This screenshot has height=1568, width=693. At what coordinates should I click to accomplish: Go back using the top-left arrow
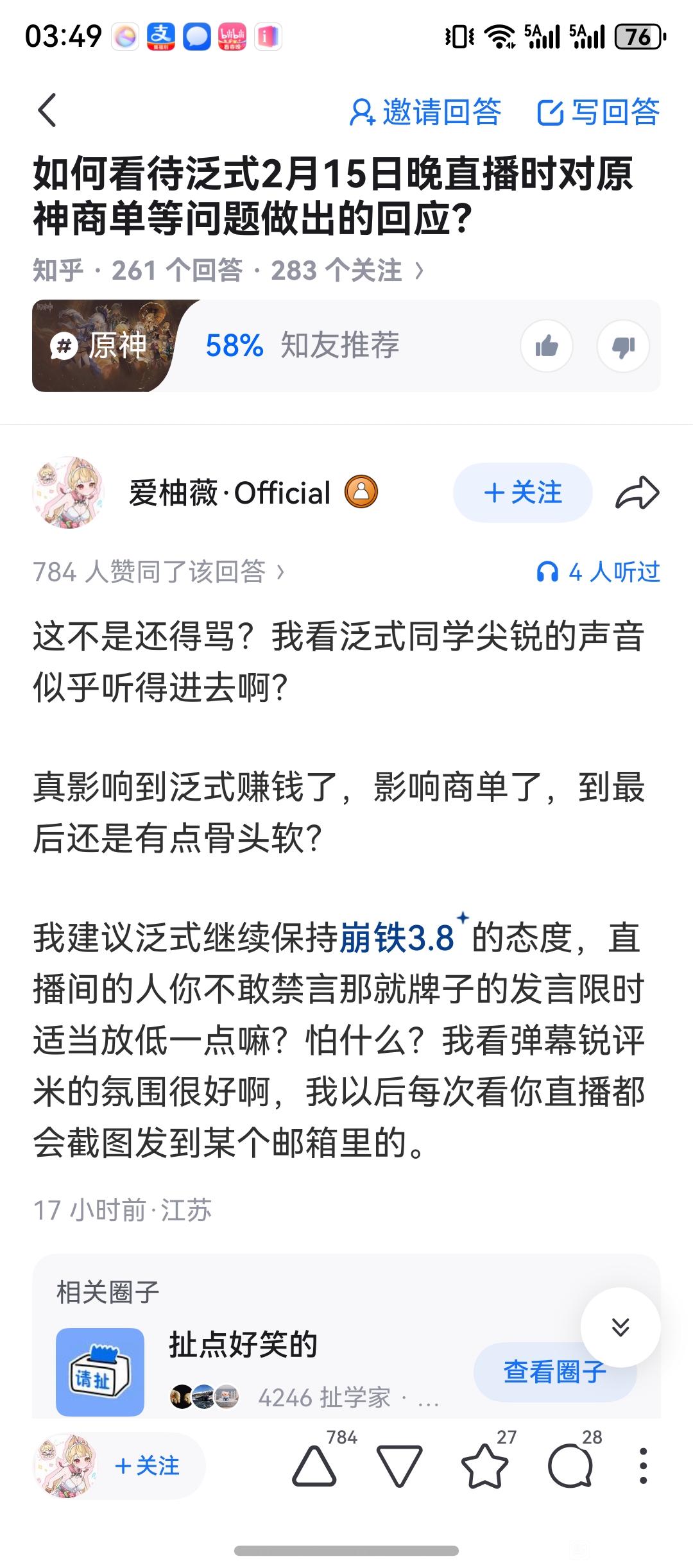pos(47,110)
